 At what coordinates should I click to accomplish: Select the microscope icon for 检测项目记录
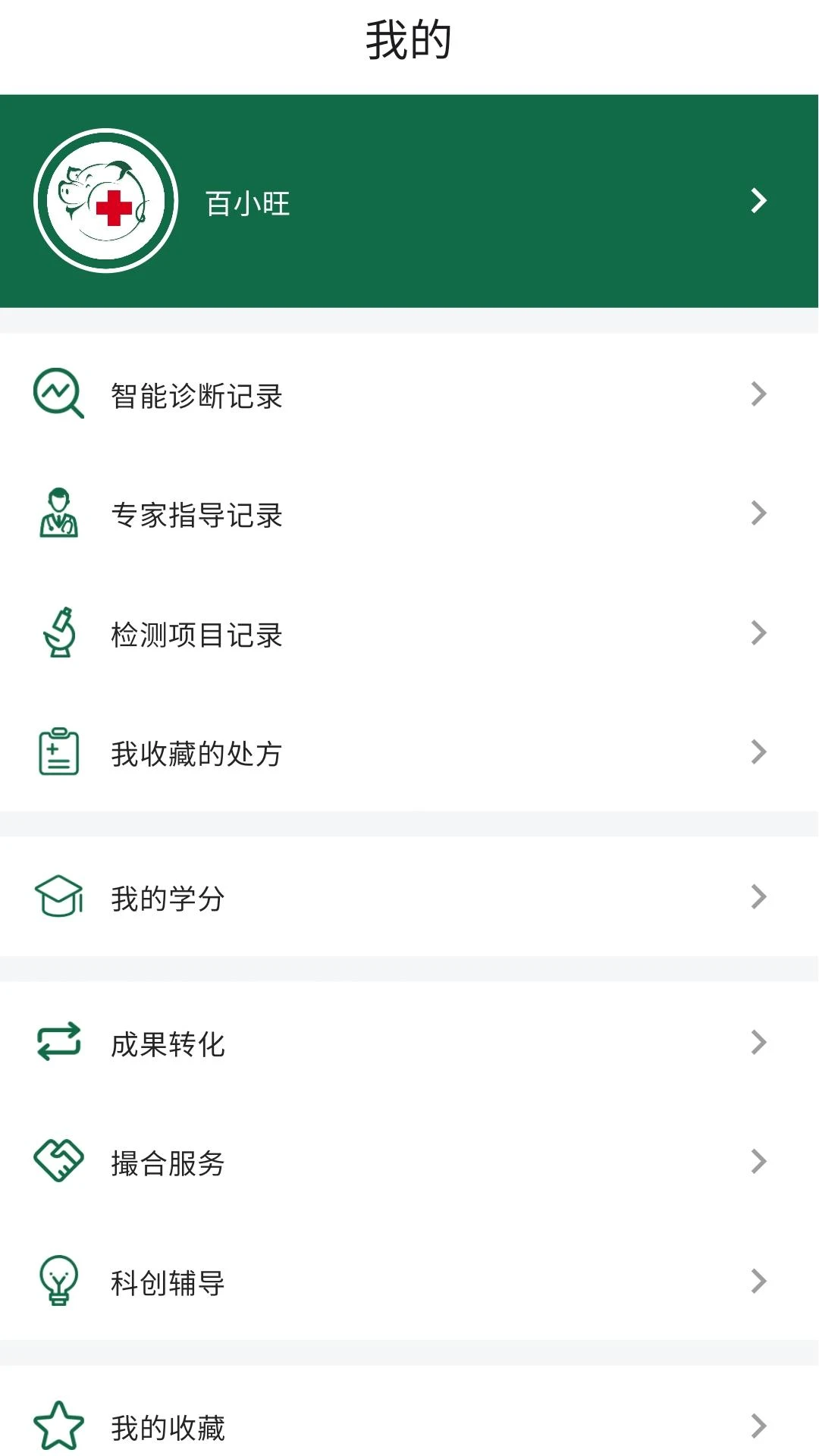(x=56, y=633)
